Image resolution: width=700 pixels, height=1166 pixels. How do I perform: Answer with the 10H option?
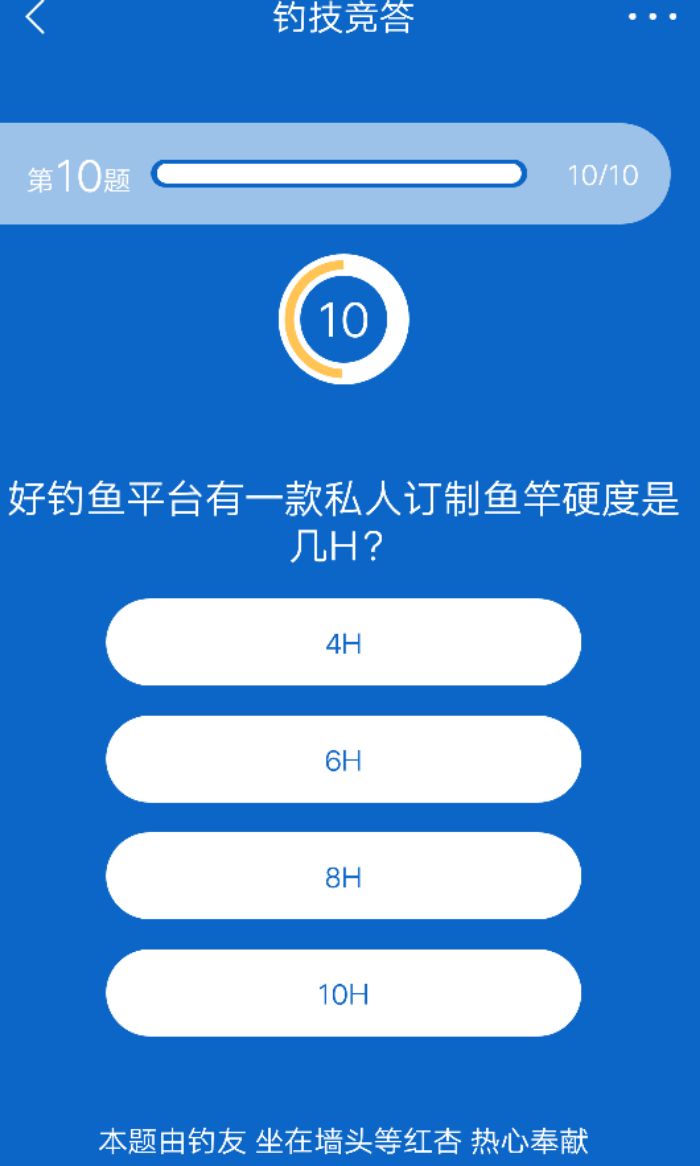coord(343,994)
